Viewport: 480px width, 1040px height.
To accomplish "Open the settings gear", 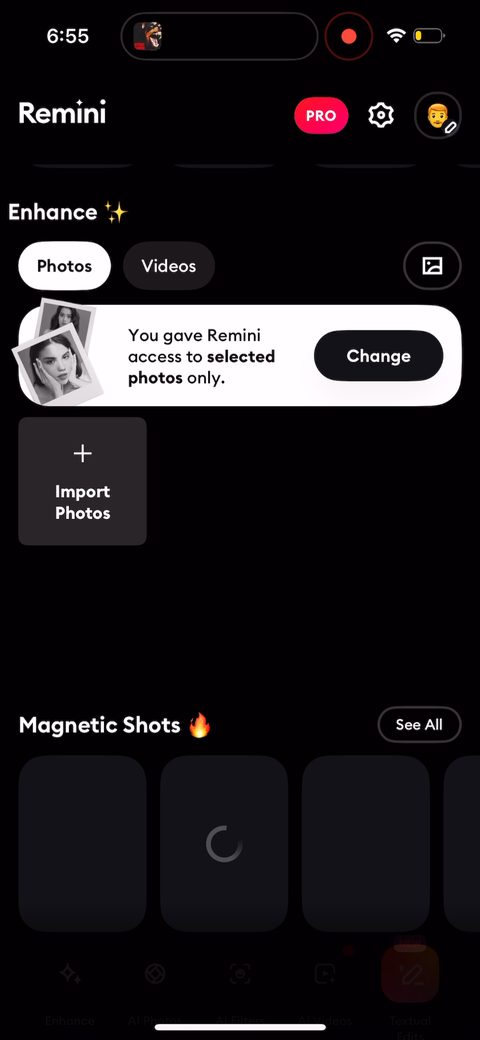I will coord(381,115).
